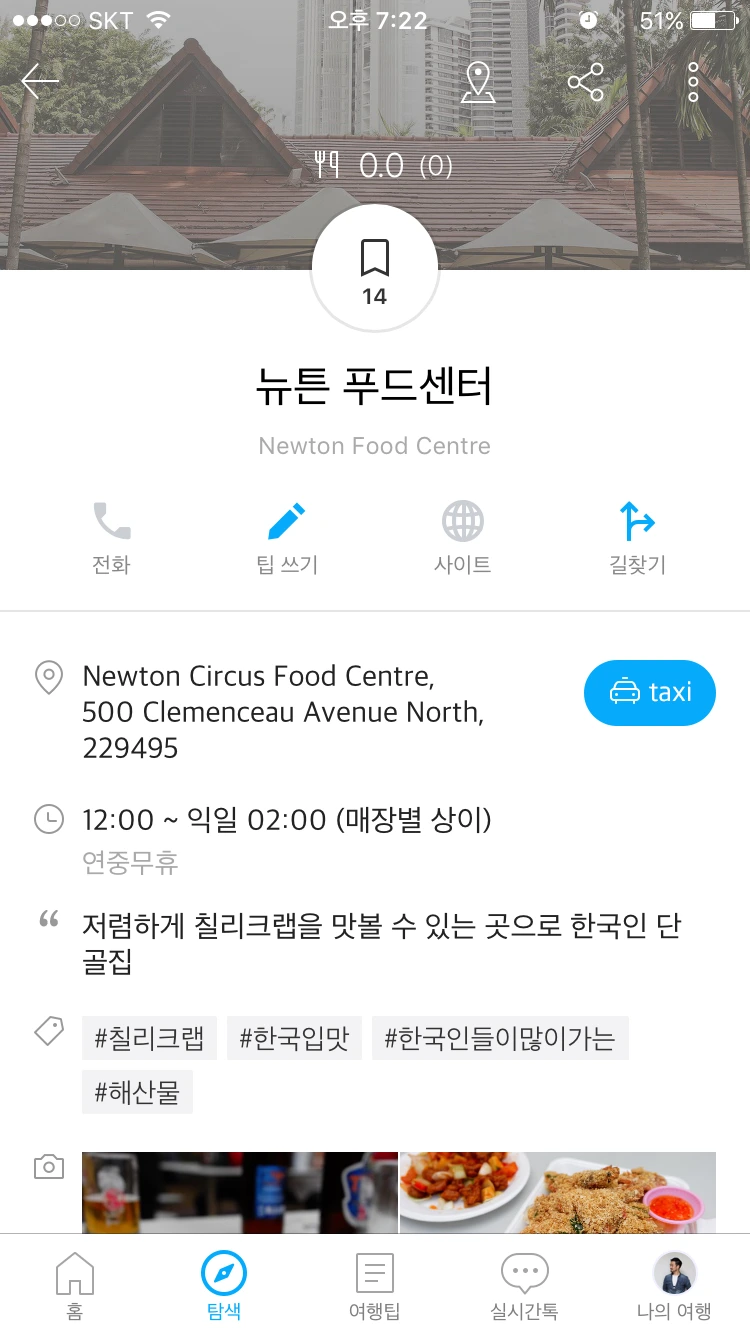750x1334 pixels.
Task: Select the #한국입맛 tag
Action: pyautogui.click(x=294, y=1038)
